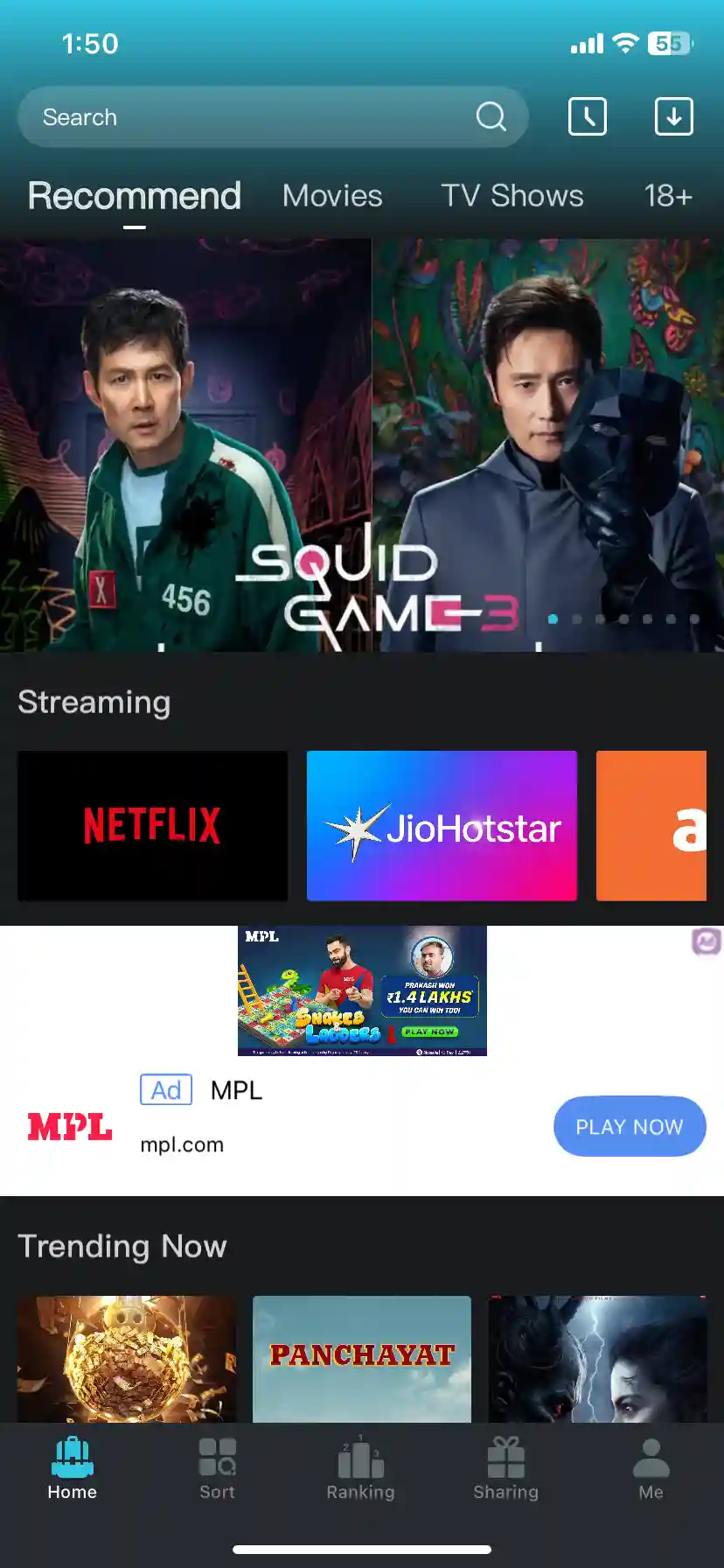Screen dimensions: 724x1568
Task: Switch to the Movies tab
Action: pos(332,195)
